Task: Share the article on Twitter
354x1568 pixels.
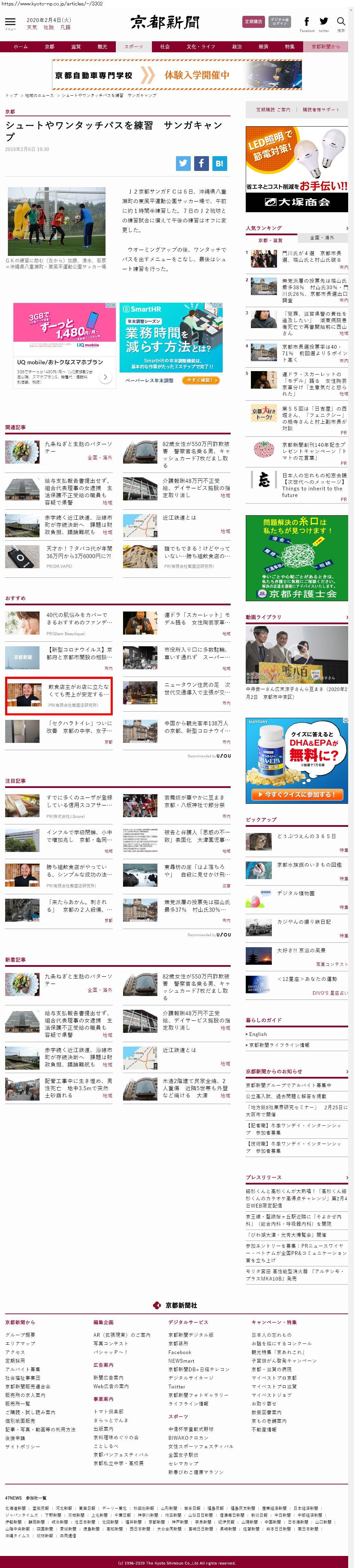Action: click(183, 163)
